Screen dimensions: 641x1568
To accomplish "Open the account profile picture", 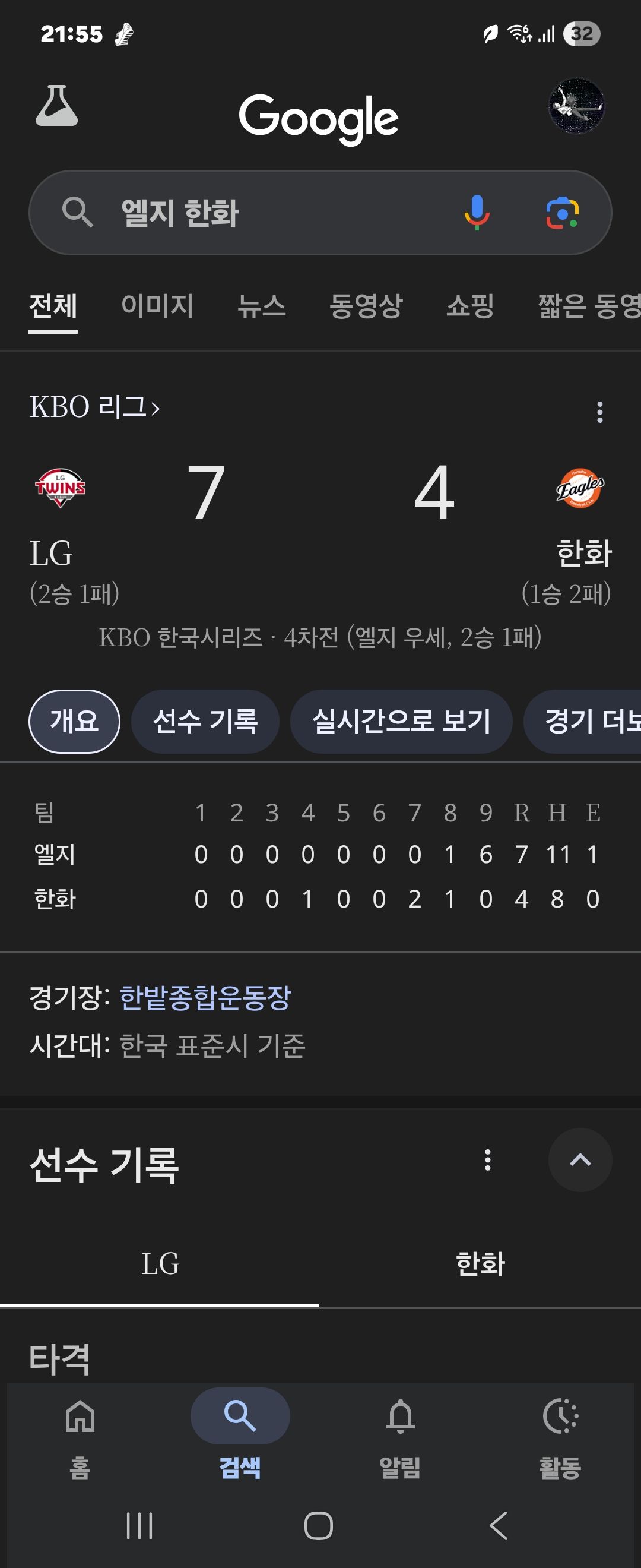I will pos(576,106).
